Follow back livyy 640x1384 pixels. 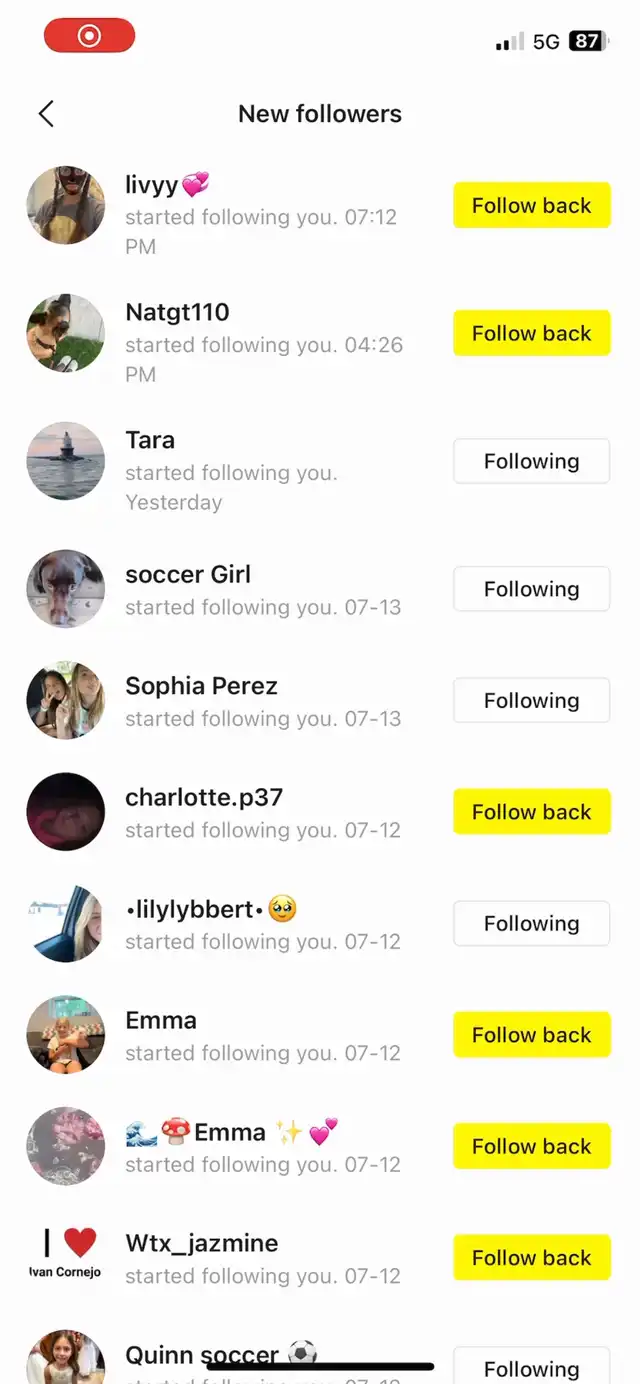tap(532, 205)
